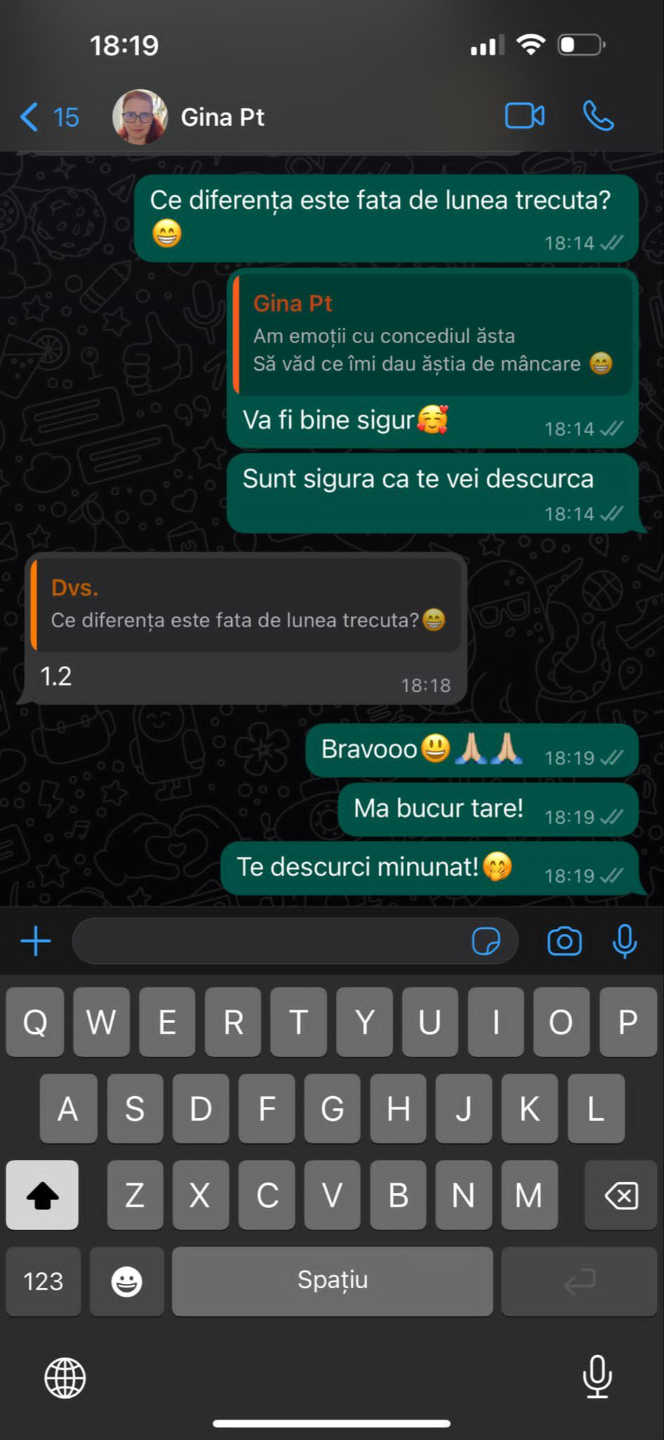Record a voice message
Image resolution: width=664 pixels, height=1440 pixels.
(625, 941)
